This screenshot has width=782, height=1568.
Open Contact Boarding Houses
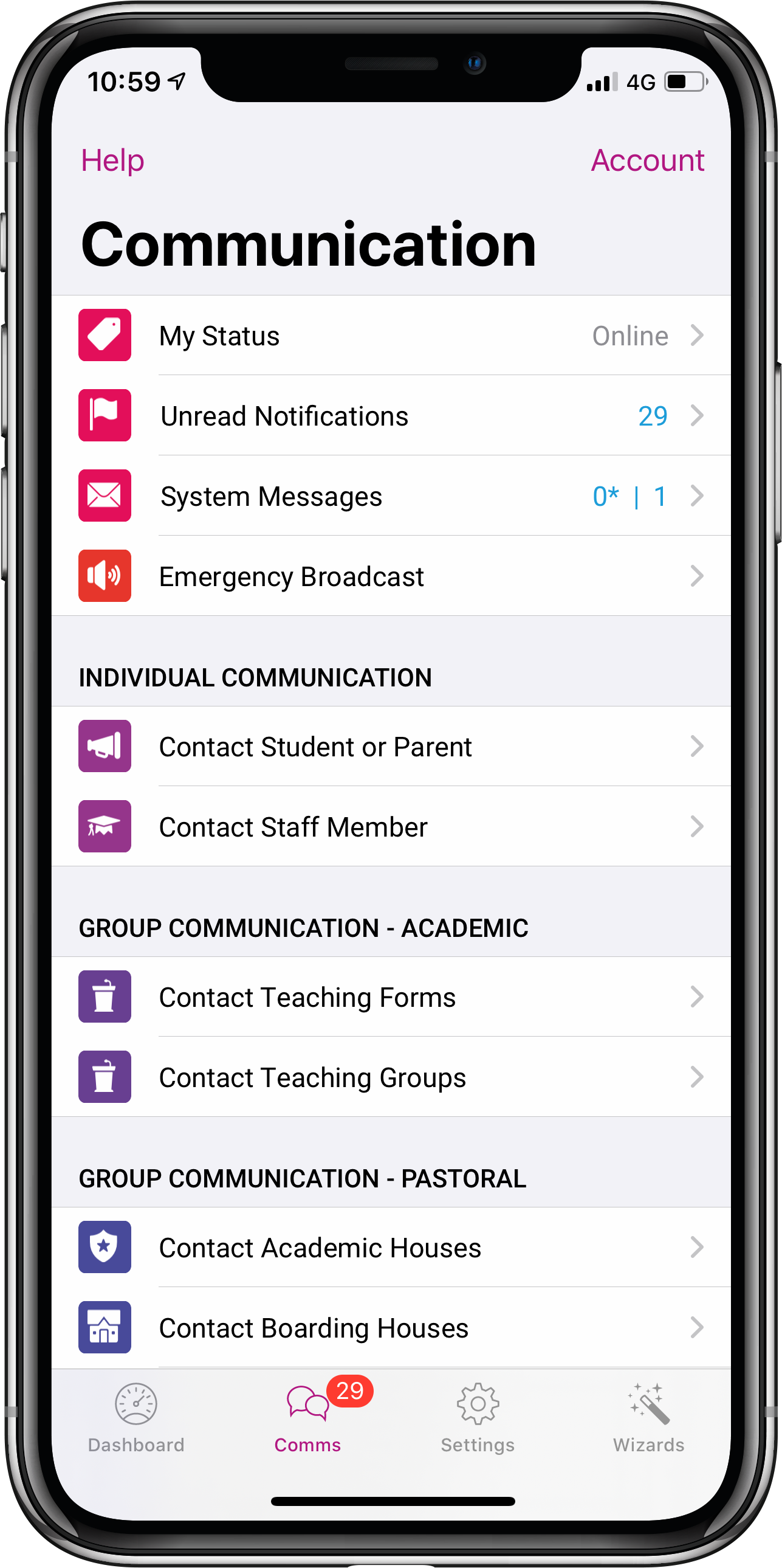click(x=391, y=1328)
